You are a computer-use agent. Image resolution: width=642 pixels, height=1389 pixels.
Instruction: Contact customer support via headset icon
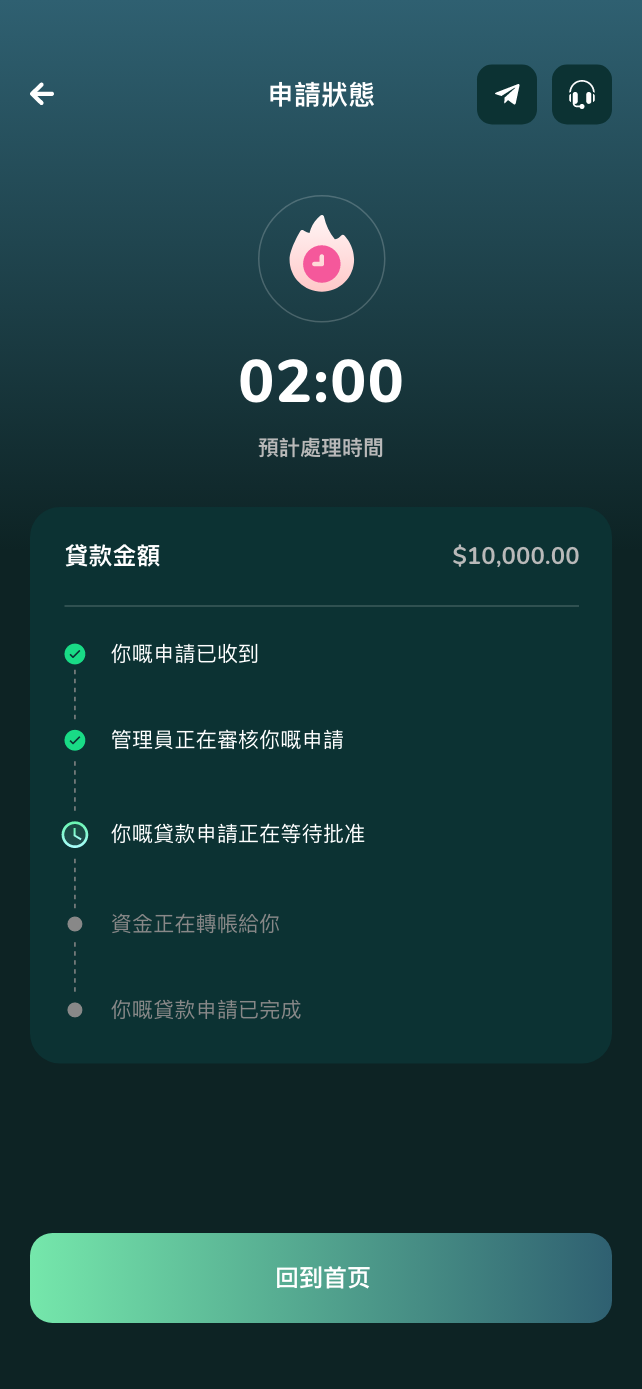pos(582,94)
